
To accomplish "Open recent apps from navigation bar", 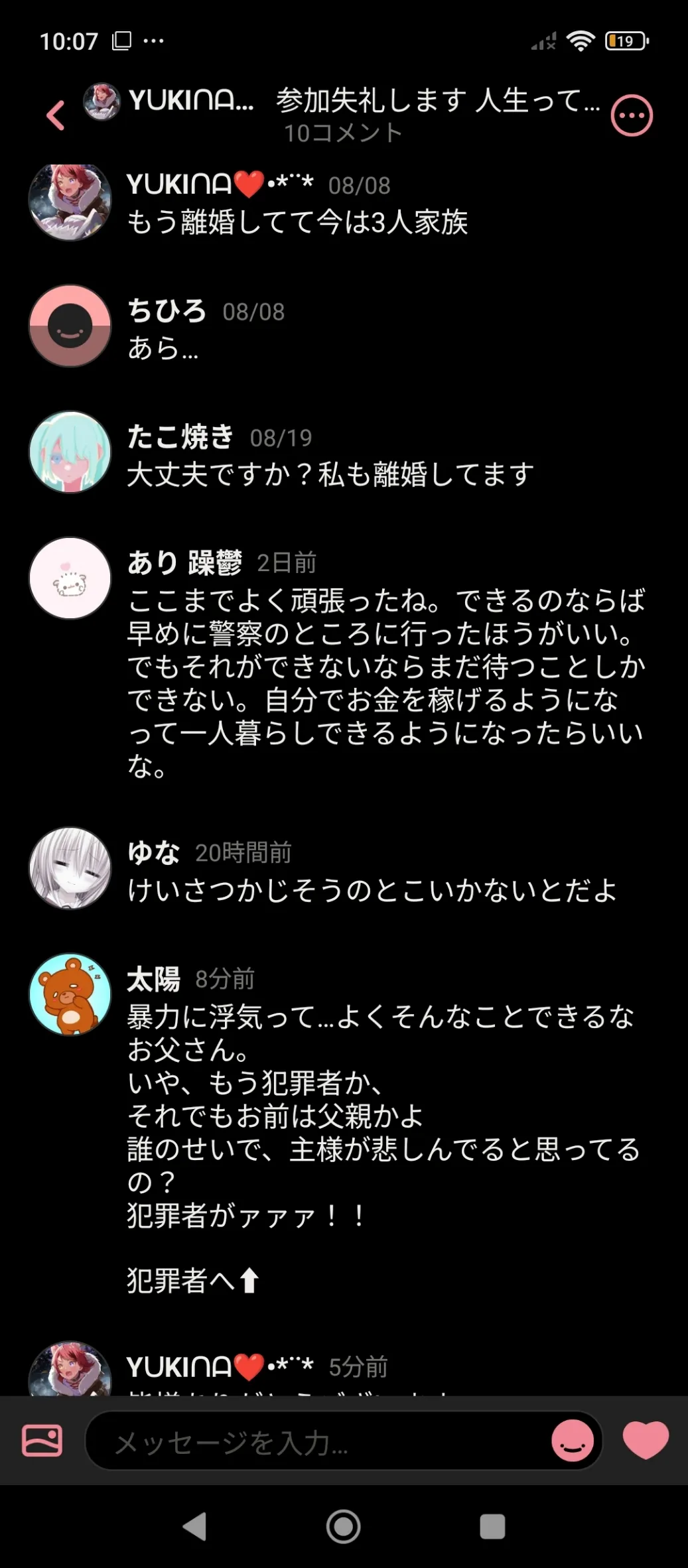I will click(492, 1526).
